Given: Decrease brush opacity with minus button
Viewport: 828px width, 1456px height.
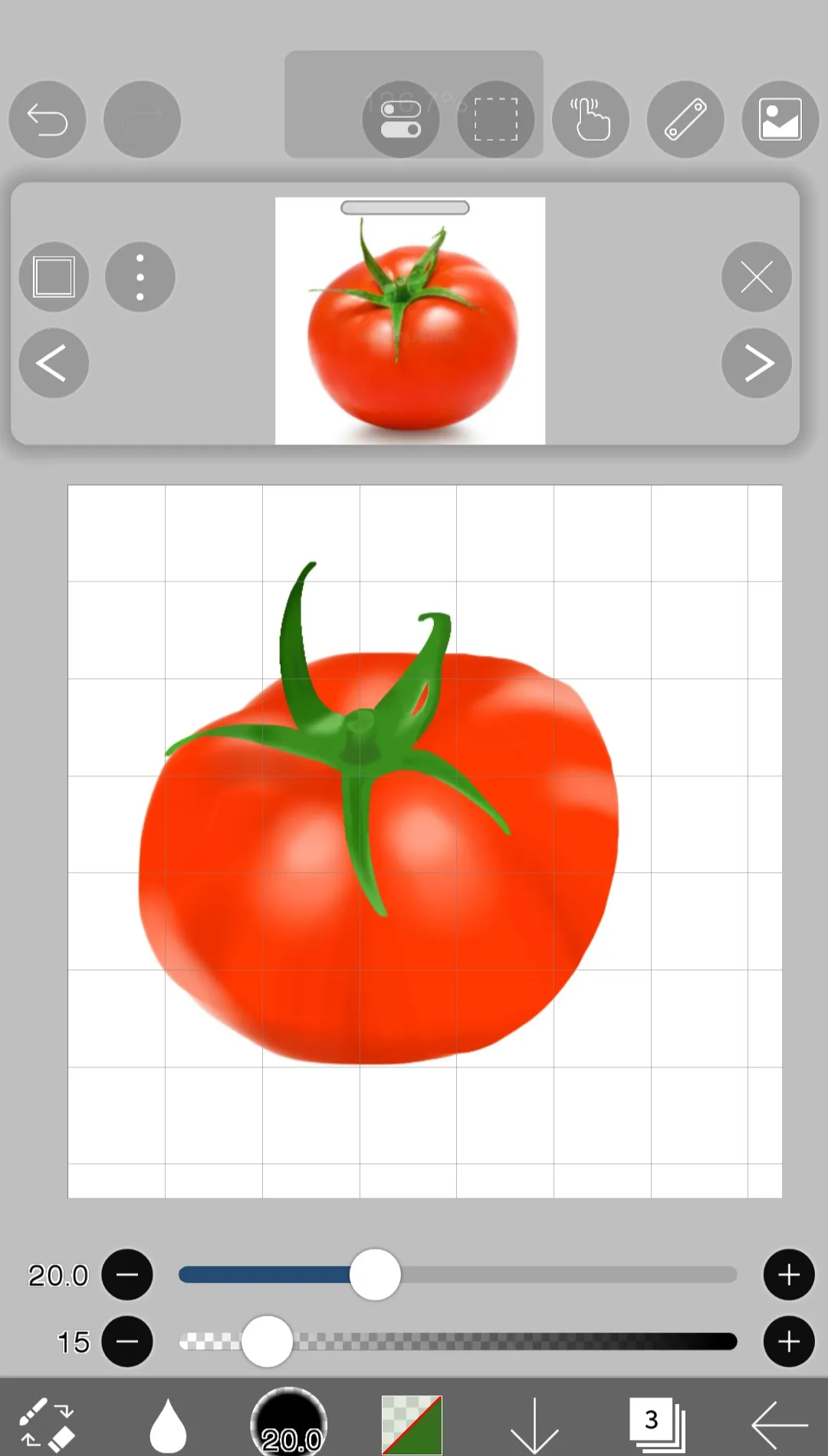Looking at the screenshot, I should click(127, 1341).
